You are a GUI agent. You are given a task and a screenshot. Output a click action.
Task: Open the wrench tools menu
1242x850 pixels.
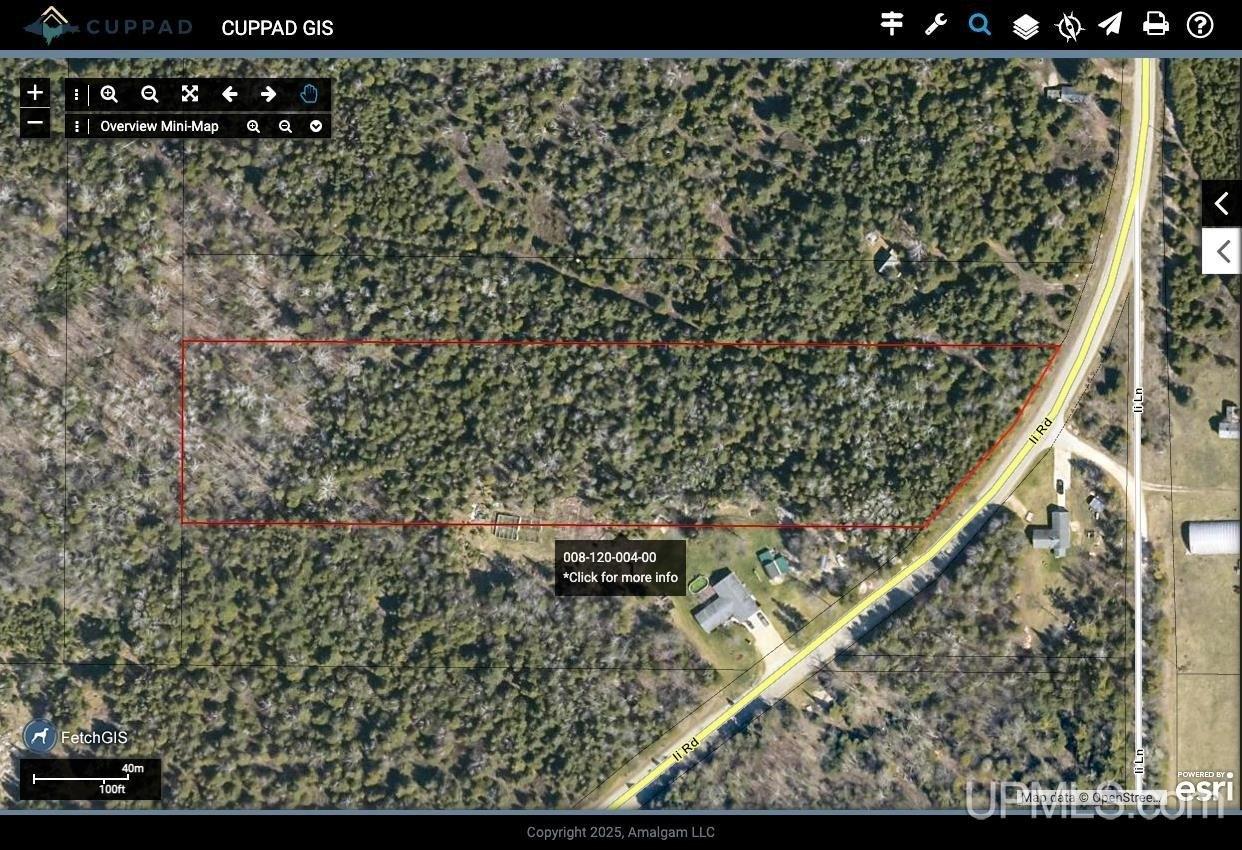point(936,24)
